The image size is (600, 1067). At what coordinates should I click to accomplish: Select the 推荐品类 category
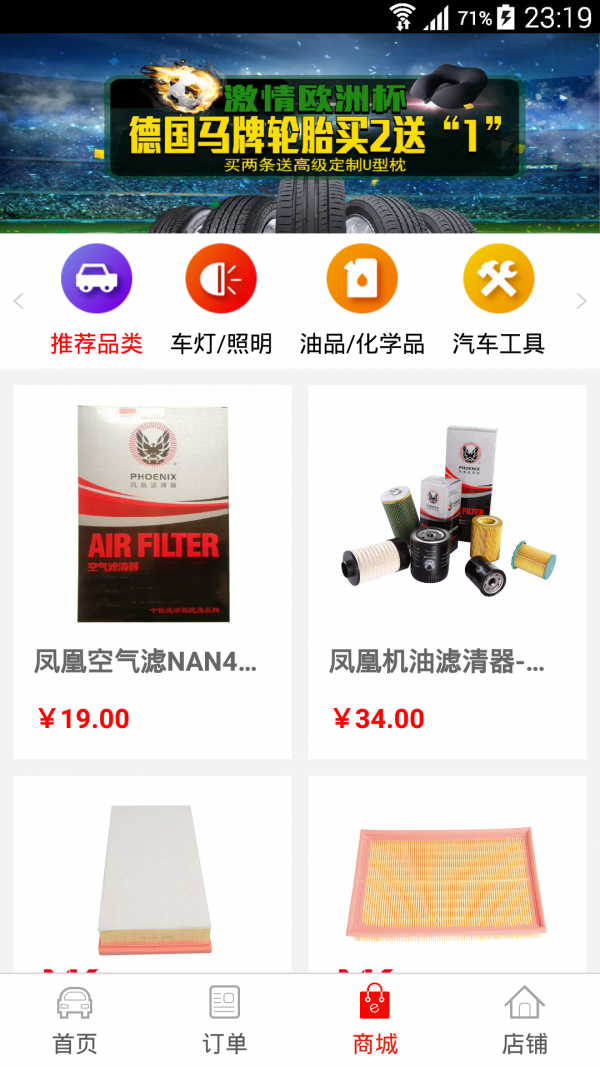point(97,300)
